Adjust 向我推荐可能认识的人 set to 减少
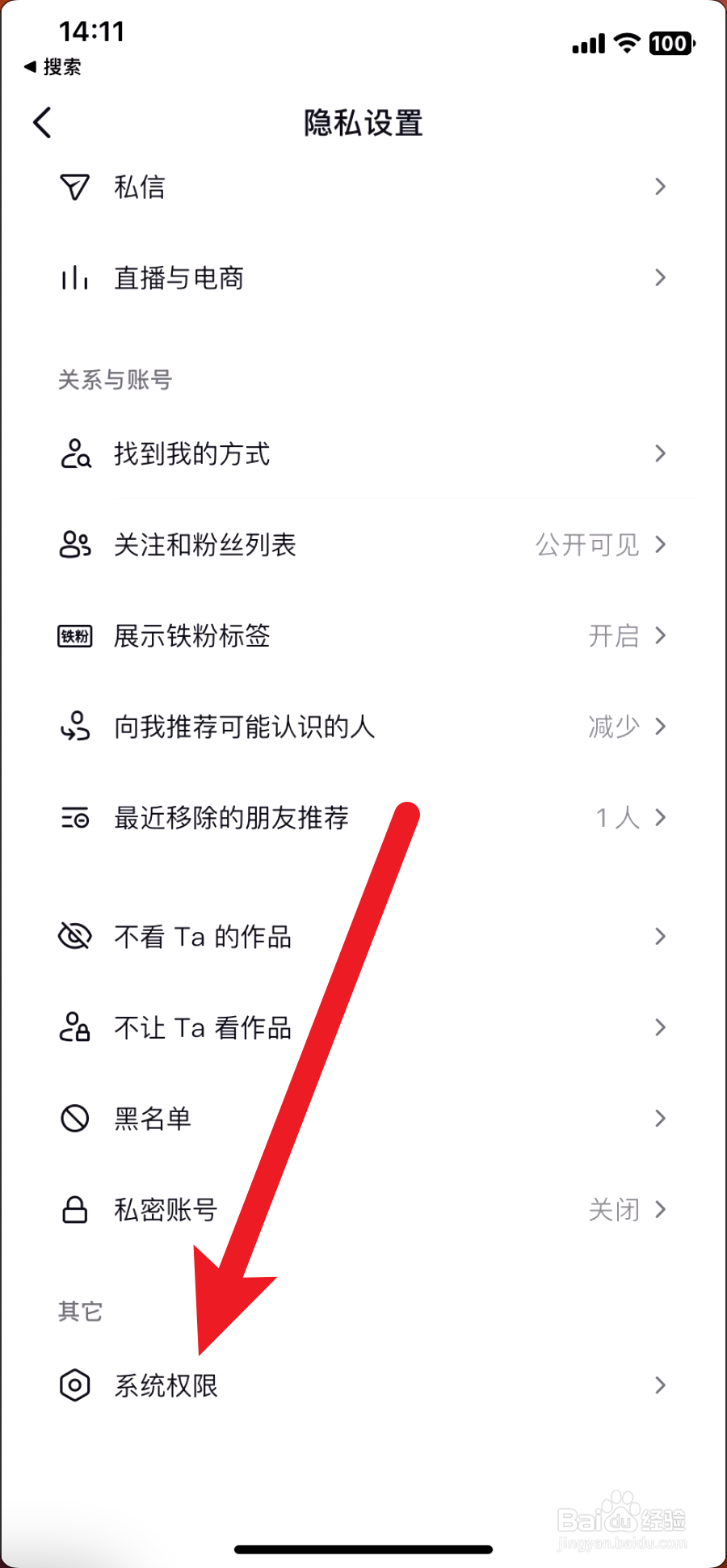This screenshot has height=1568, width=727. pyautogui.click(x=363, y=727)
